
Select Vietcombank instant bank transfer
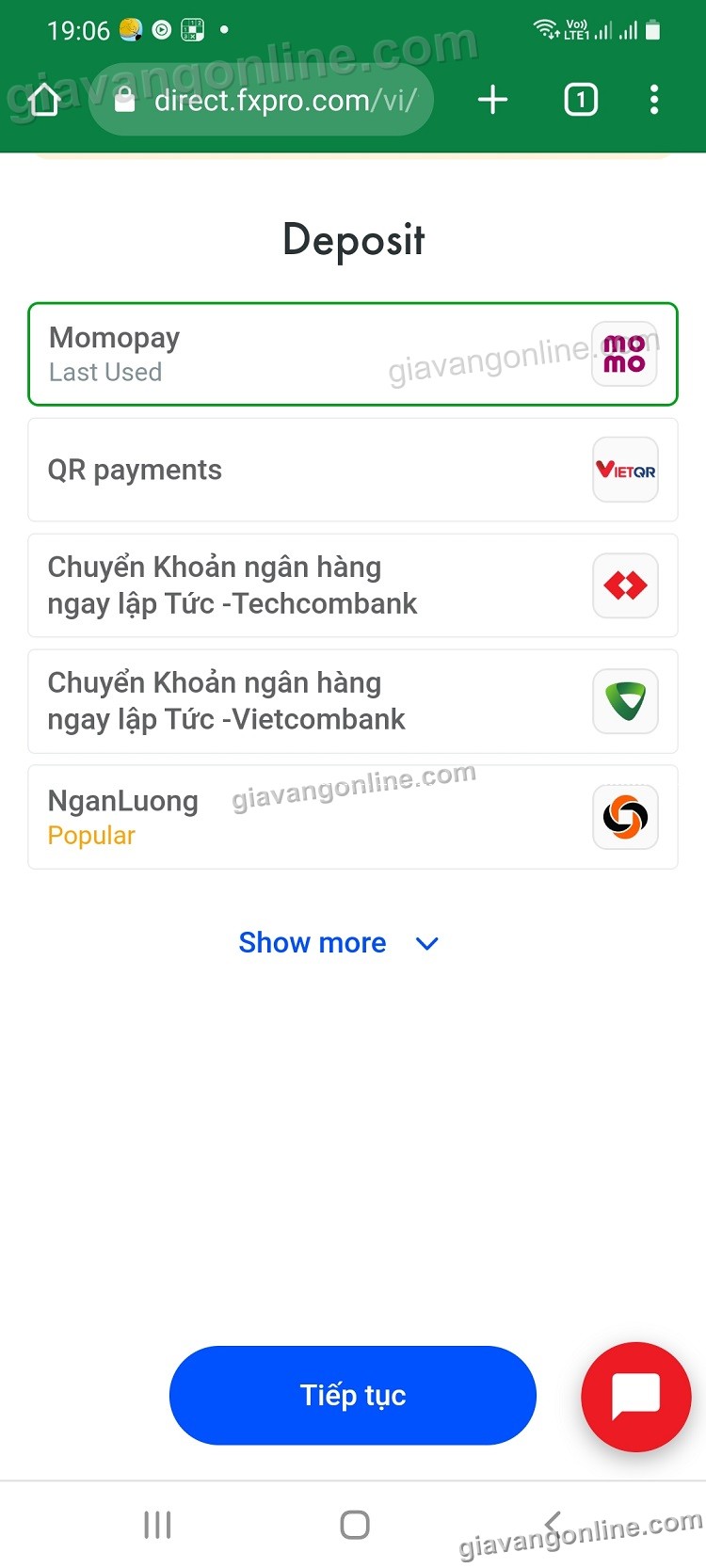coord(352,701)
